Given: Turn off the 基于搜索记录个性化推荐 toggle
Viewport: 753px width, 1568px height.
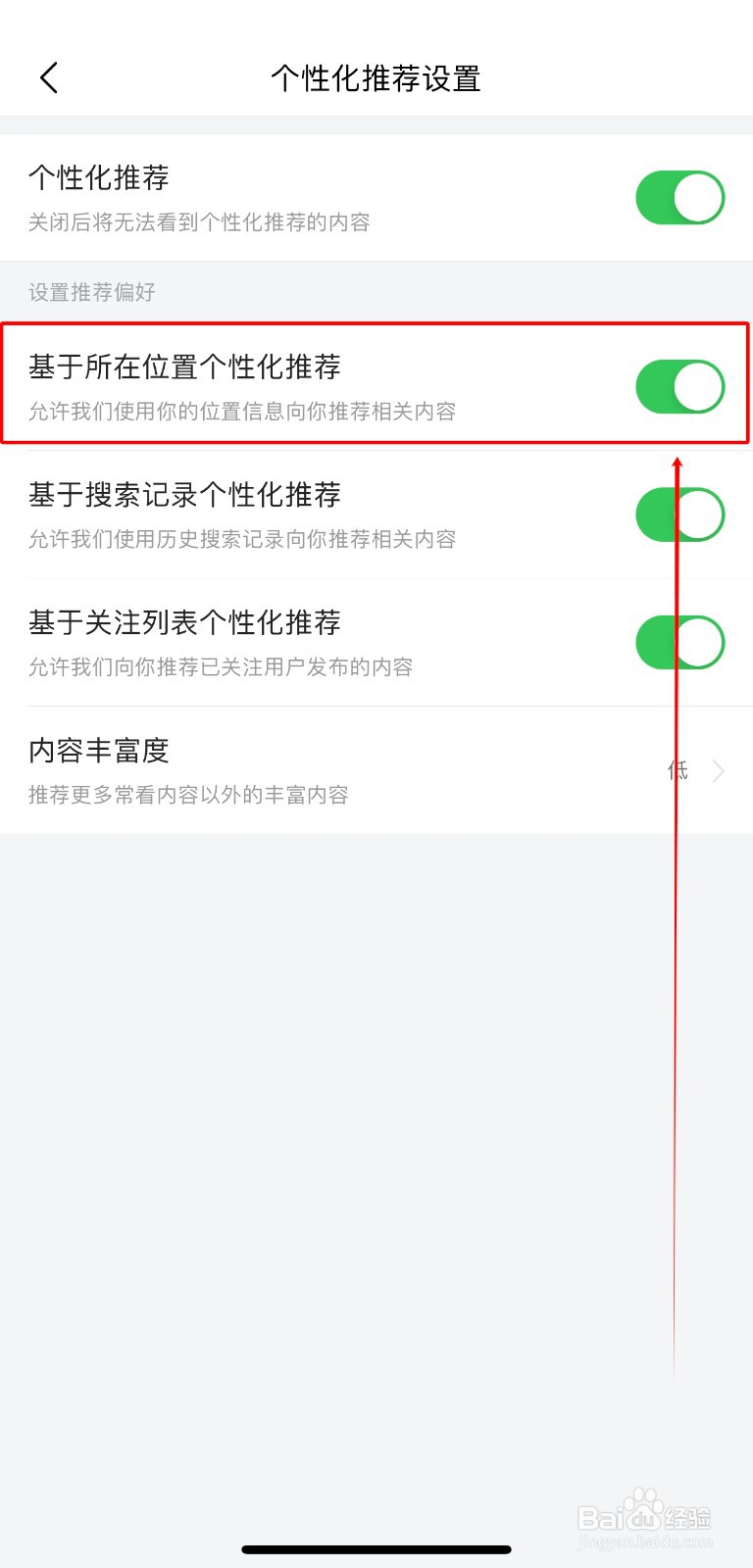Looking at the screenshot, I should click(x=680, y=514).
